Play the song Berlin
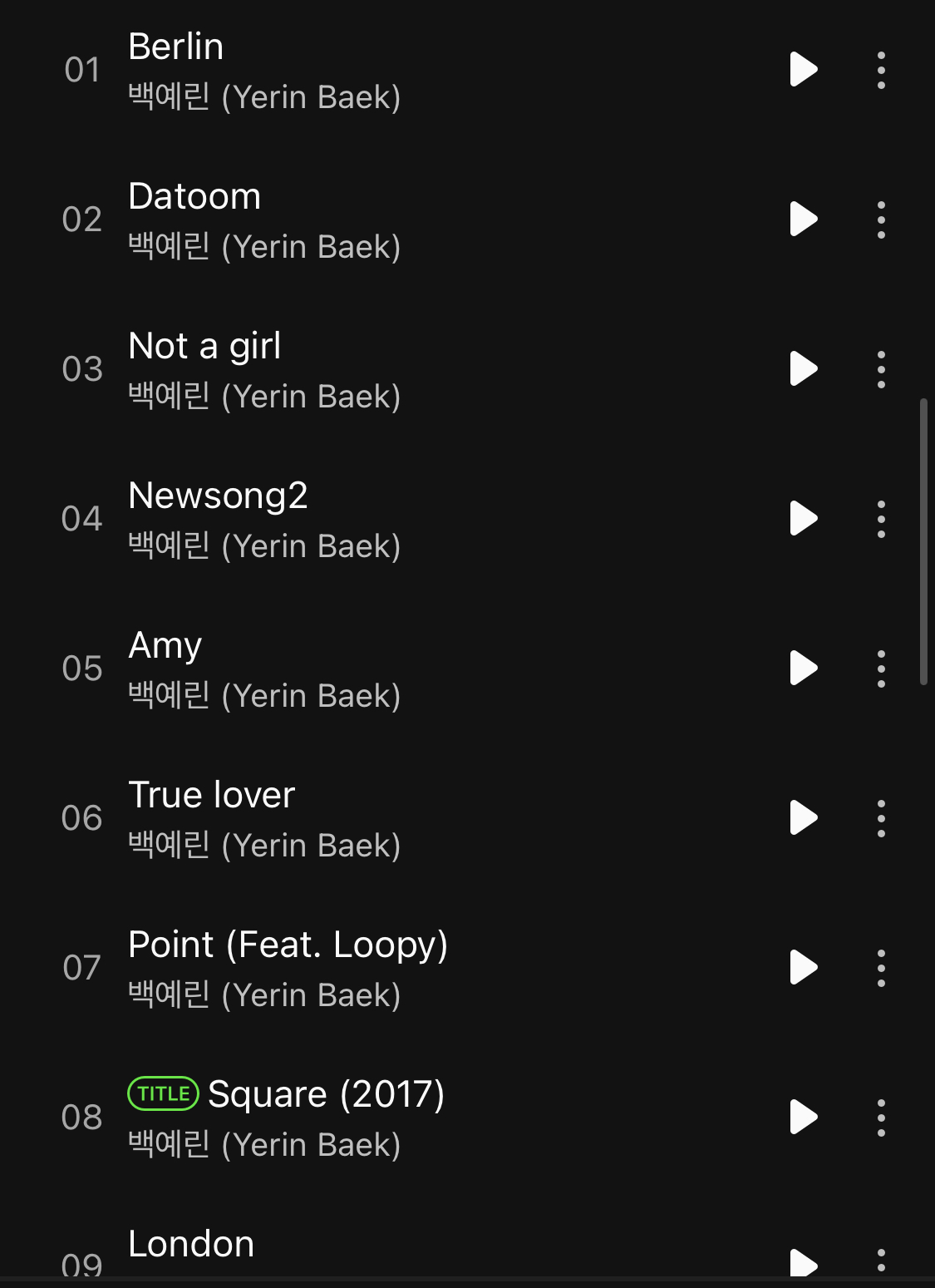935x1288 pixels. pos(803,70)
